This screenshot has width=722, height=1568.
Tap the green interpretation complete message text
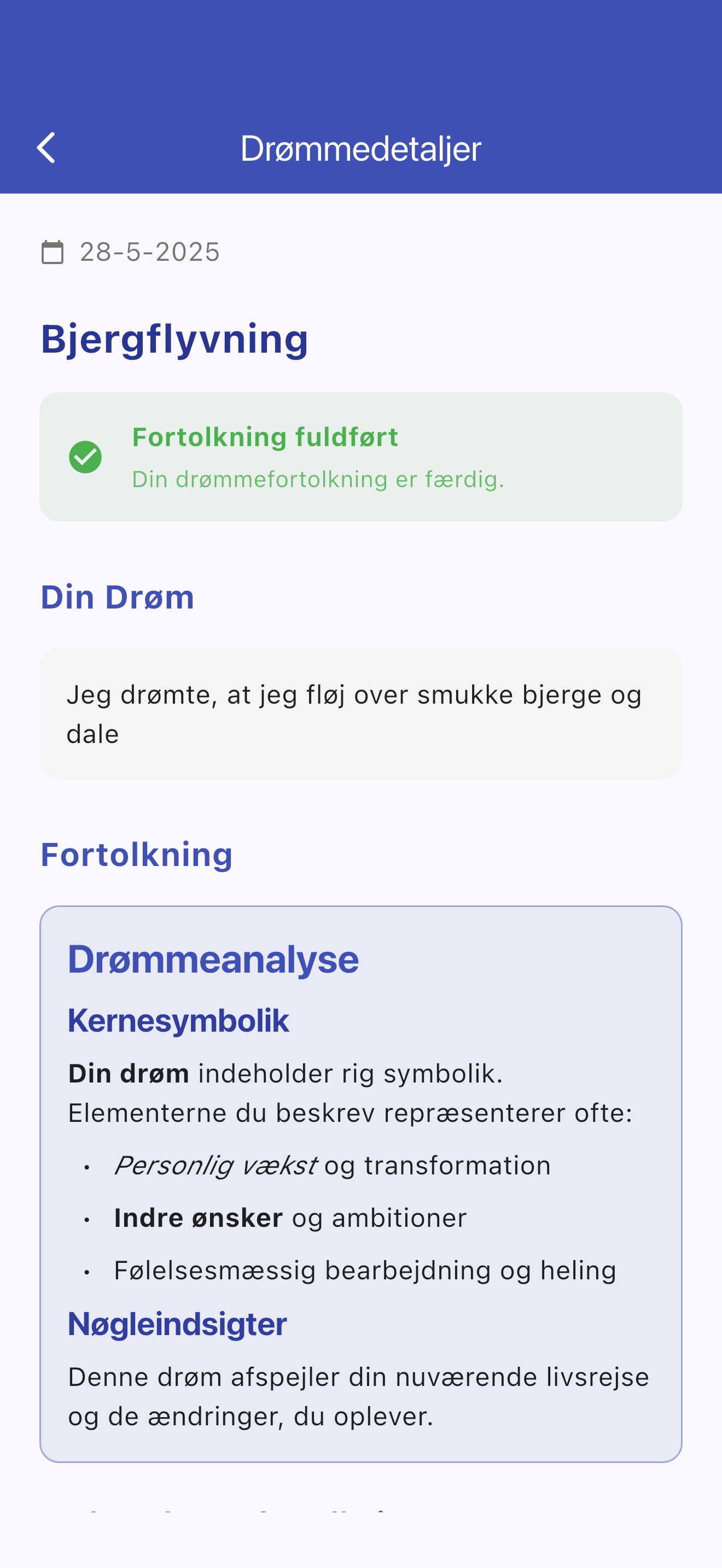pyautogui.click(x=318, y=479)
